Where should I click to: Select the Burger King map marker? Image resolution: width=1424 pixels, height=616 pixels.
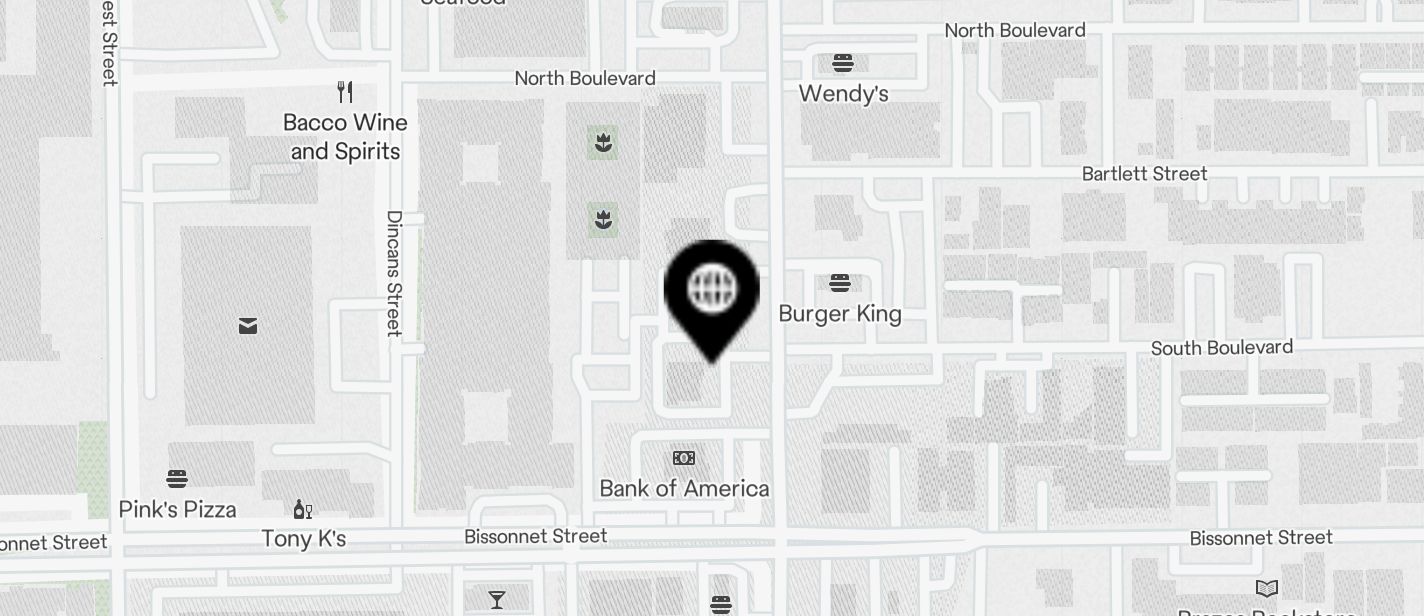[840, 284]
